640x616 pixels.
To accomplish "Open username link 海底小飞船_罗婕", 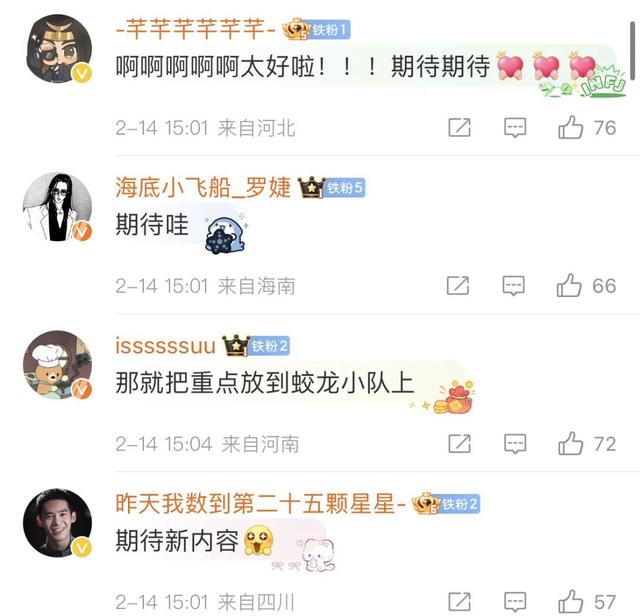I will pyautogui.click(x=203, y=187).
